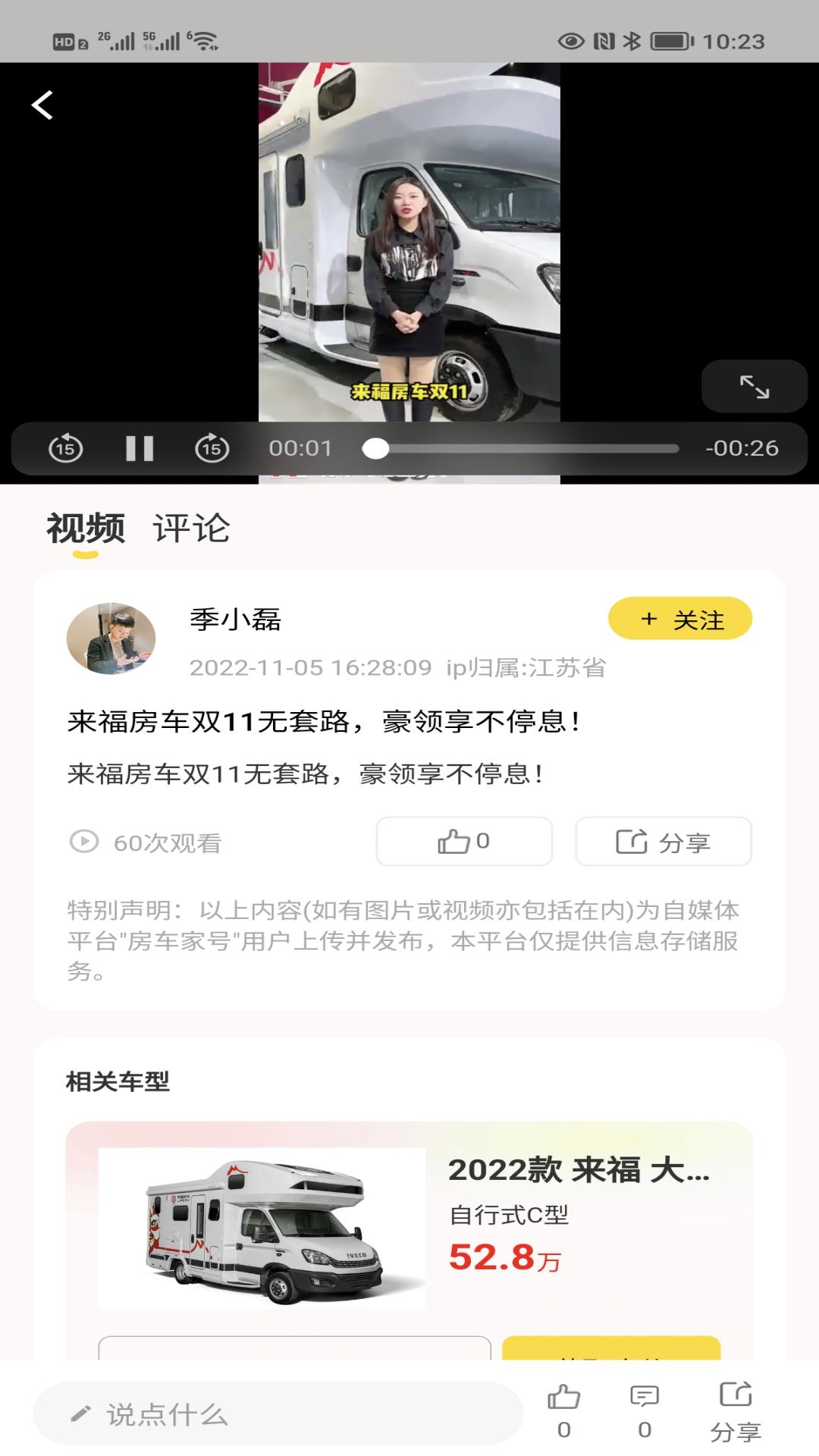Switch to the 评论 tab
This screenshot has height=1456, width=819.
tap(193, 529)
